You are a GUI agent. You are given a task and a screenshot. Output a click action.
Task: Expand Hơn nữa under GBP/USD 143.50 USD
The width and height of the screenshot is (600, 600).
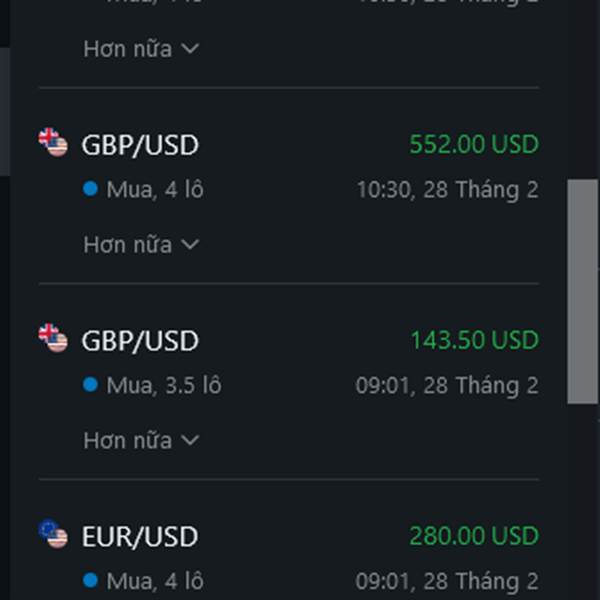tap(141, 440)
